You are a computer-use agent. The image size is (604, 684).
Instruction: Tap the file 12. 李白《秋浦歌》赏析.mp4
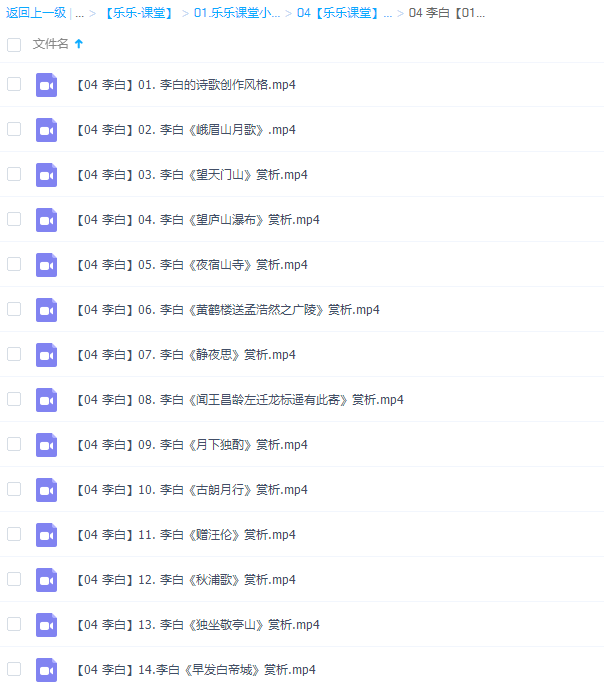185,580
